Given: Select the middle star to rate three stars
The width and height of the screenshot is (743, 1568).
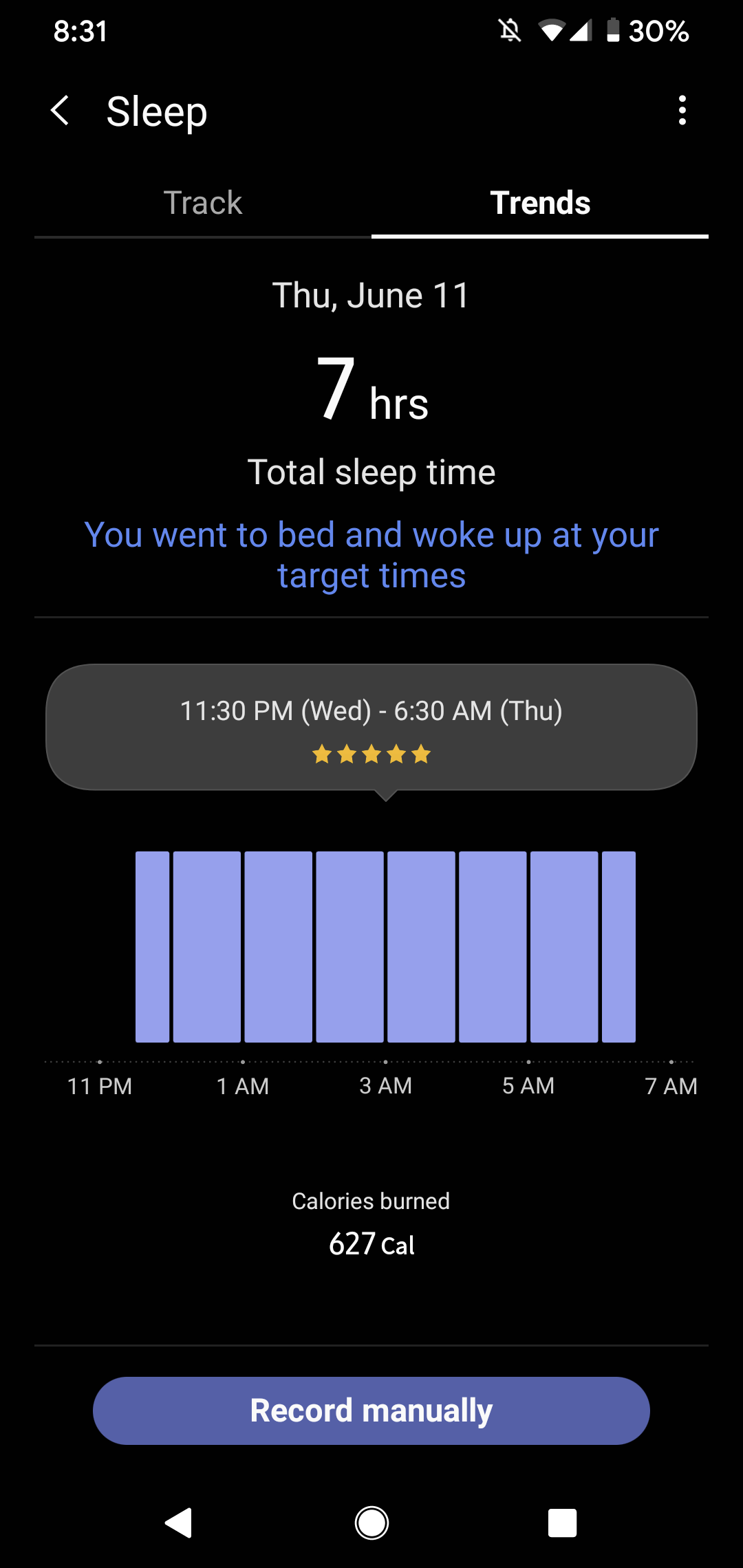Looking at the screenshot, I should point(371,754).
